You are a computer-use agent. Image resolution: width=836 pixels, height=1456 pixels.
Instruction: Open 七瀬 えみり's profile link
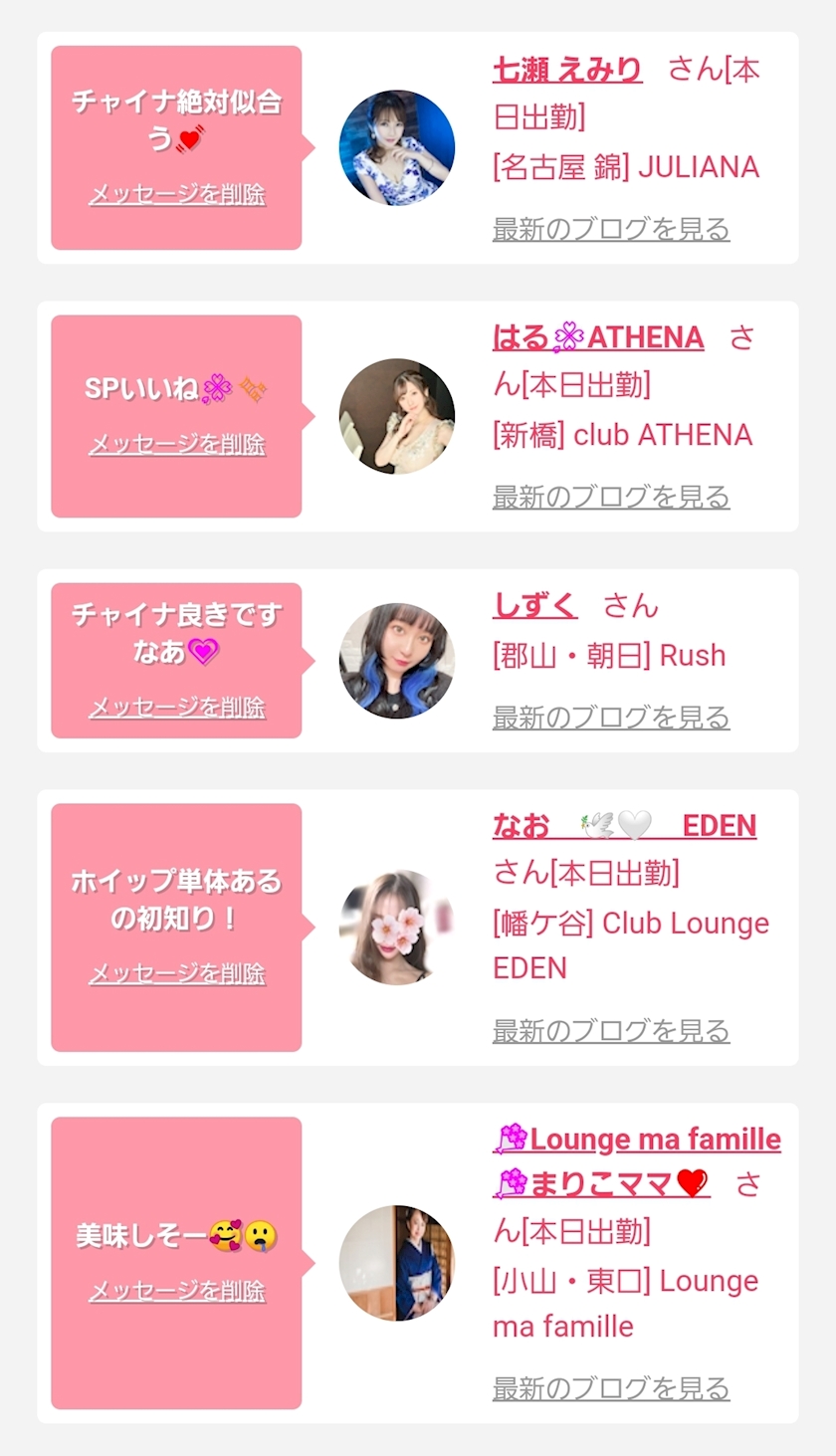pos(567,70)
